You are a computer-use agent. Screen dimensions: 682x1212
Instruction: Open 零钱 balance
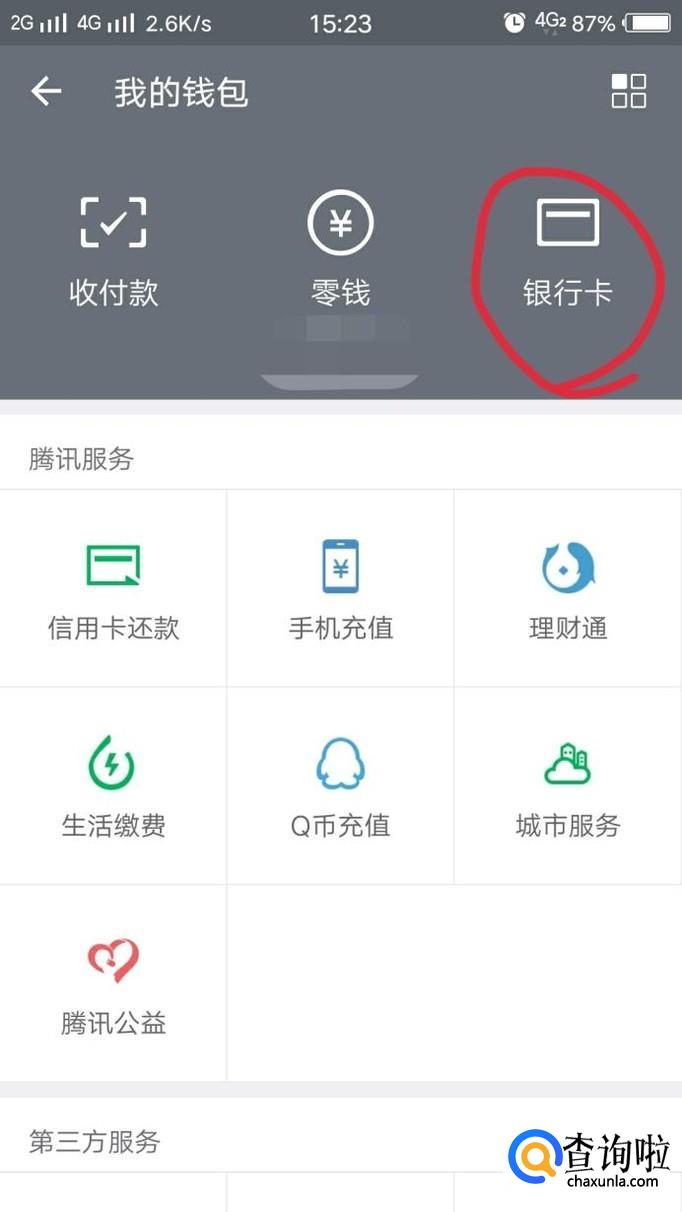(340, 250)
